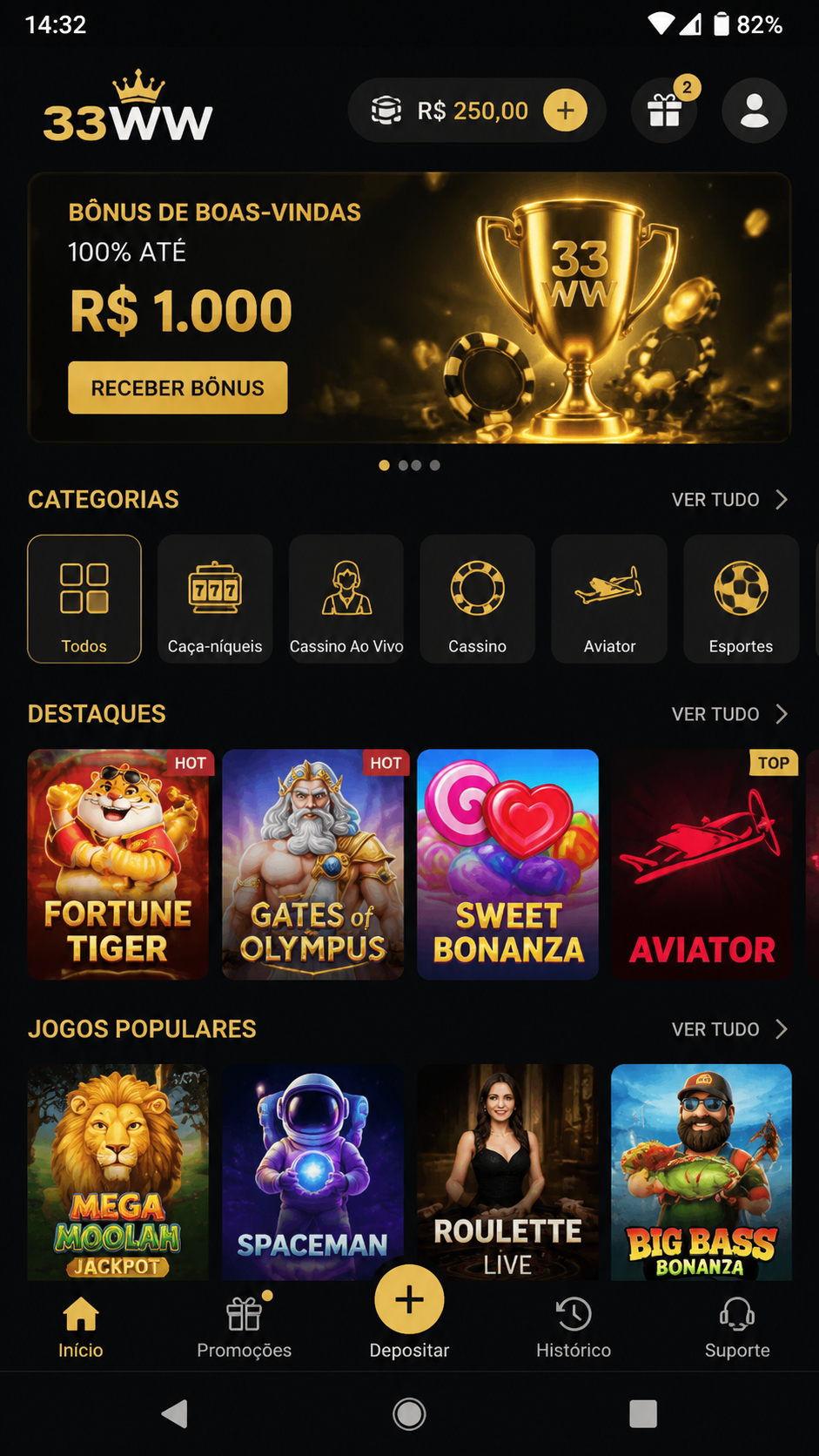View all Jogos Populares
This screenshot has width=819, height=1456.
(x=729, y=1029)
